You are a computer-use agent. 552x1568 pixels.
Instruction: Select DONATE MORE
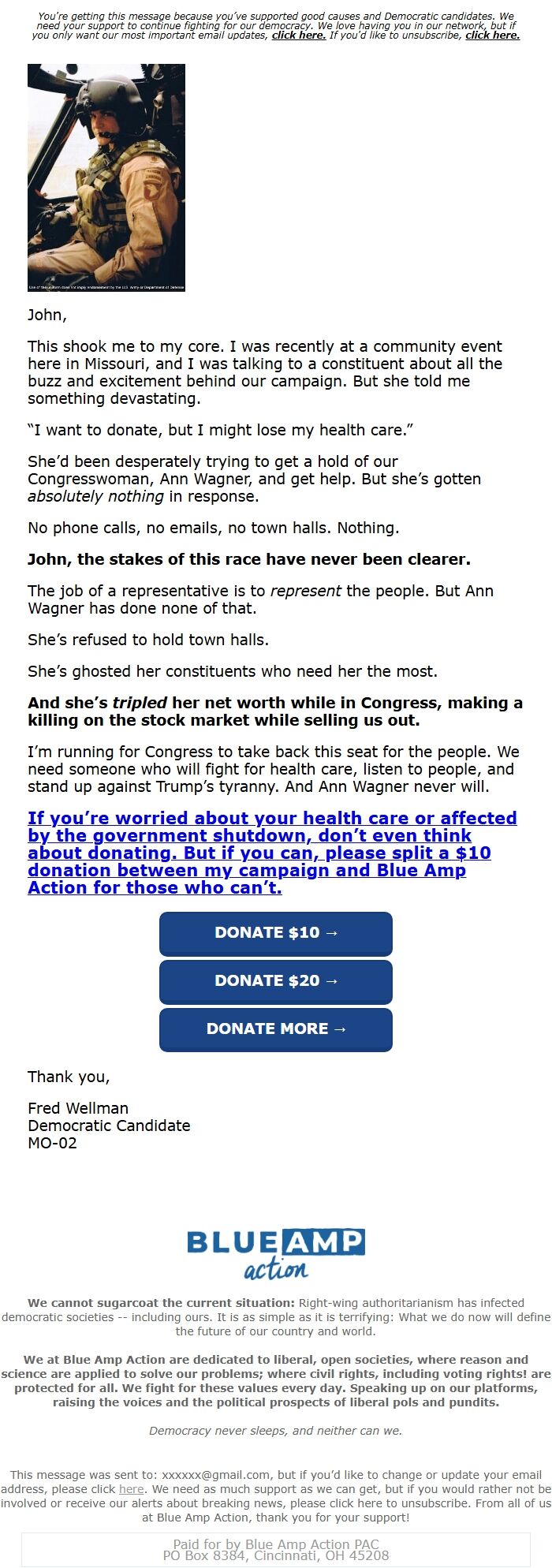[276, 1029]
